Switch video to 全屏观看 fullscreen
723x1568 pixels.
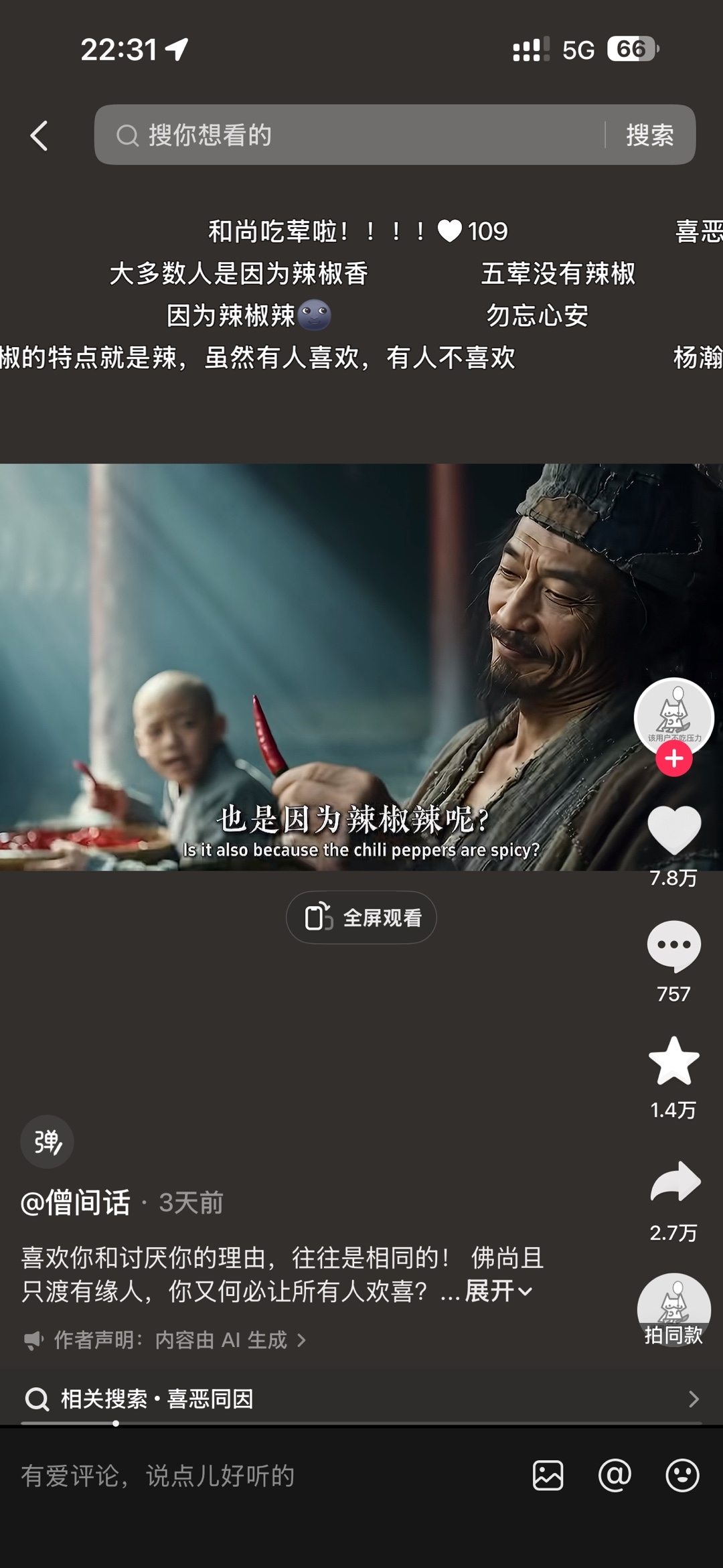[361, 917]
